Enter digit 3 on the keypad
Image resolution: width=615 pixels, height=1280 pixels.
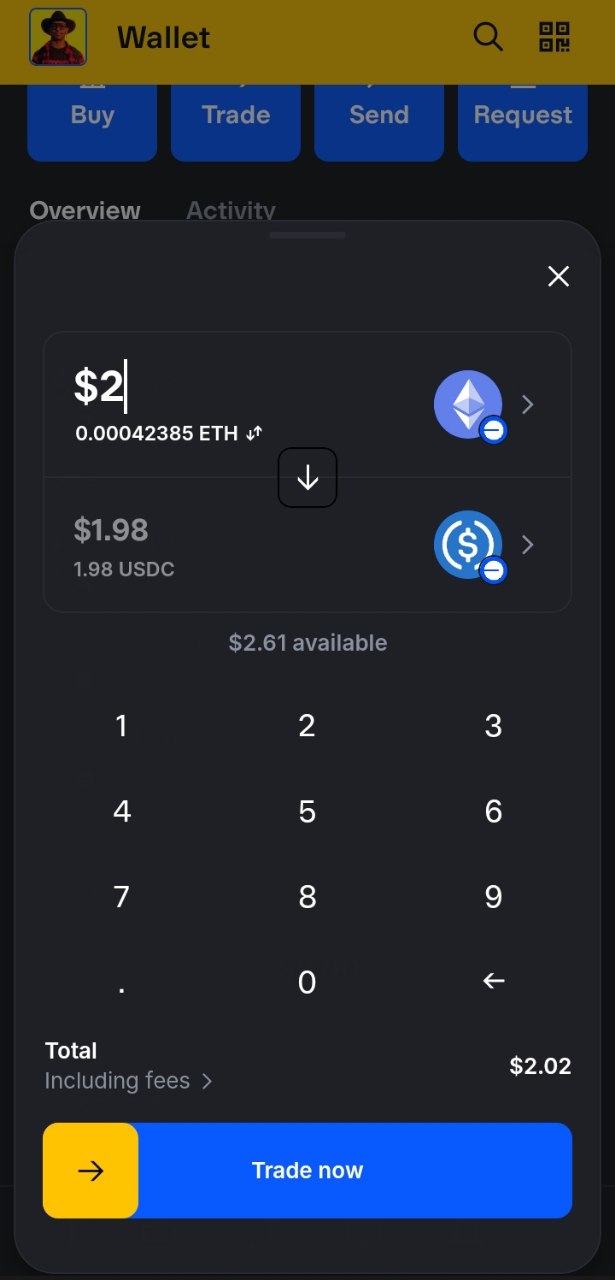pos(493,726)
